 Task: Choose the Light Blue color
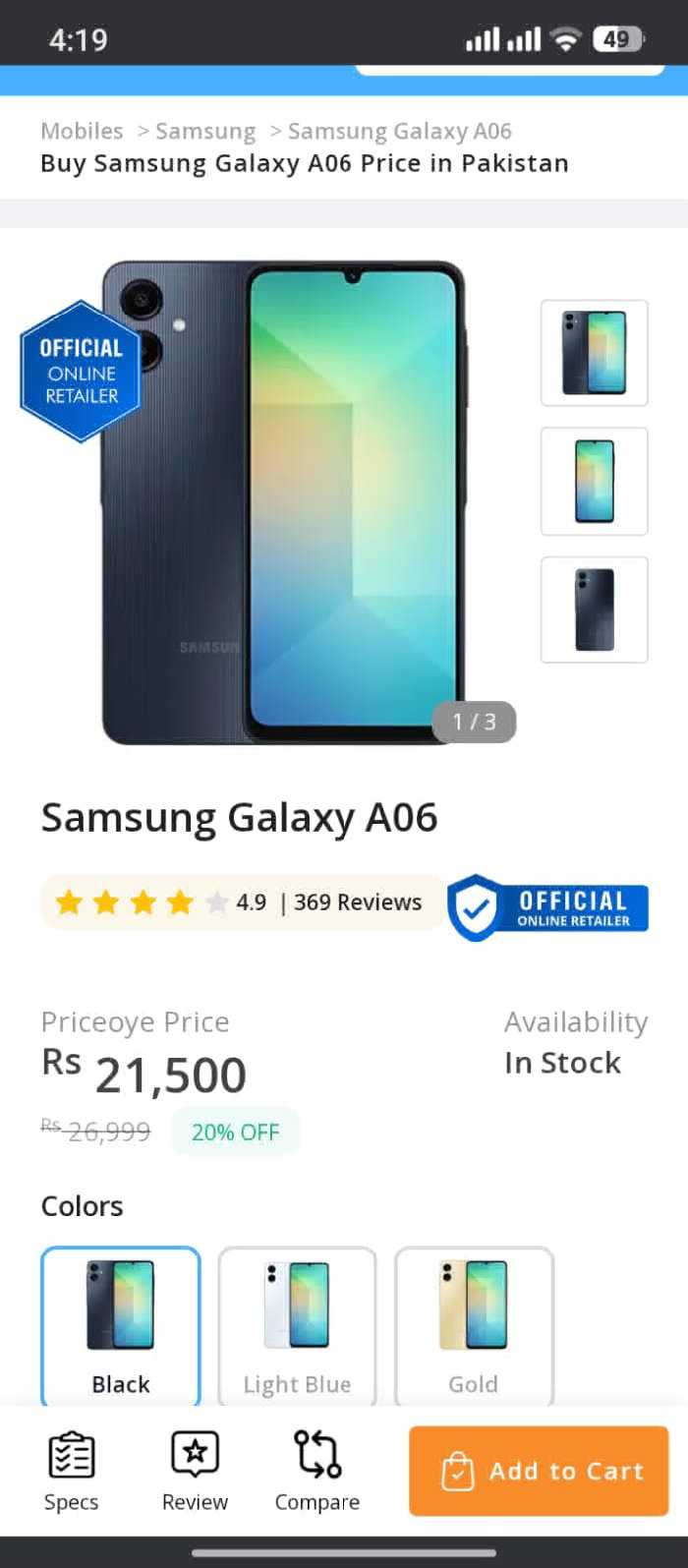297,1327
